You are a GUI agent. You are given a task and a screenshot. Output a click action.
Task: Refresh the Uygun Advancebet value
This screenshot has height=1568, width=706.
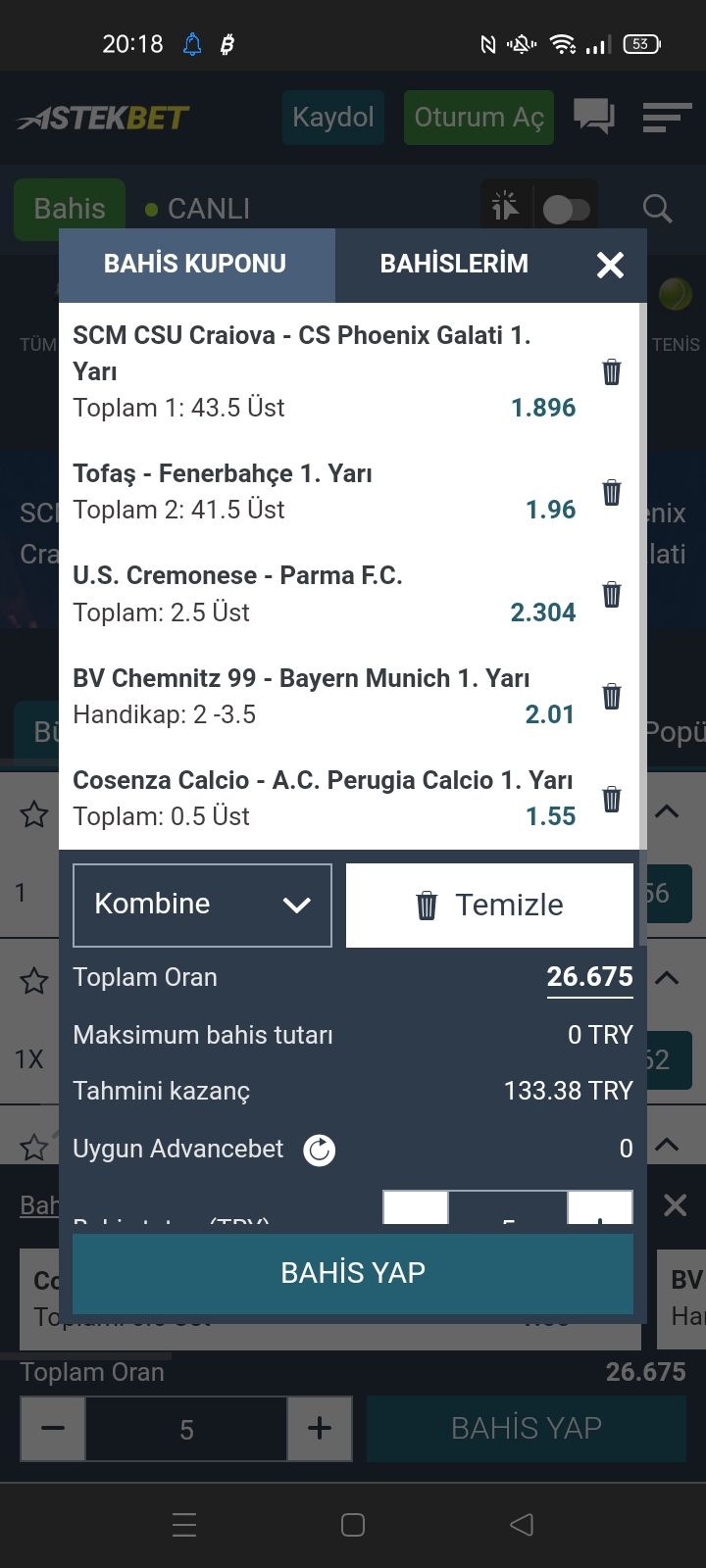coord(319,1150)
